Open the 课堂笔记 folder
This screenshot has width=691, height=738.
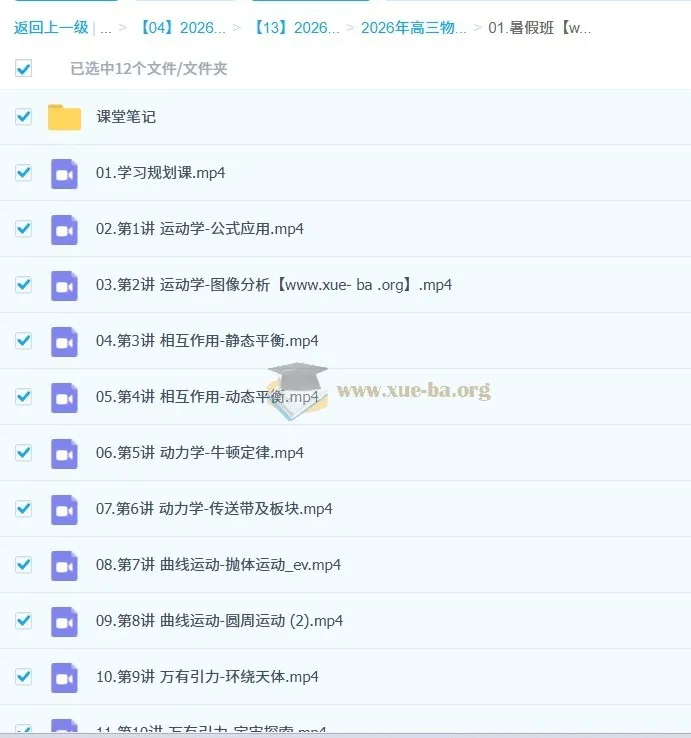(x=126, y=117)
